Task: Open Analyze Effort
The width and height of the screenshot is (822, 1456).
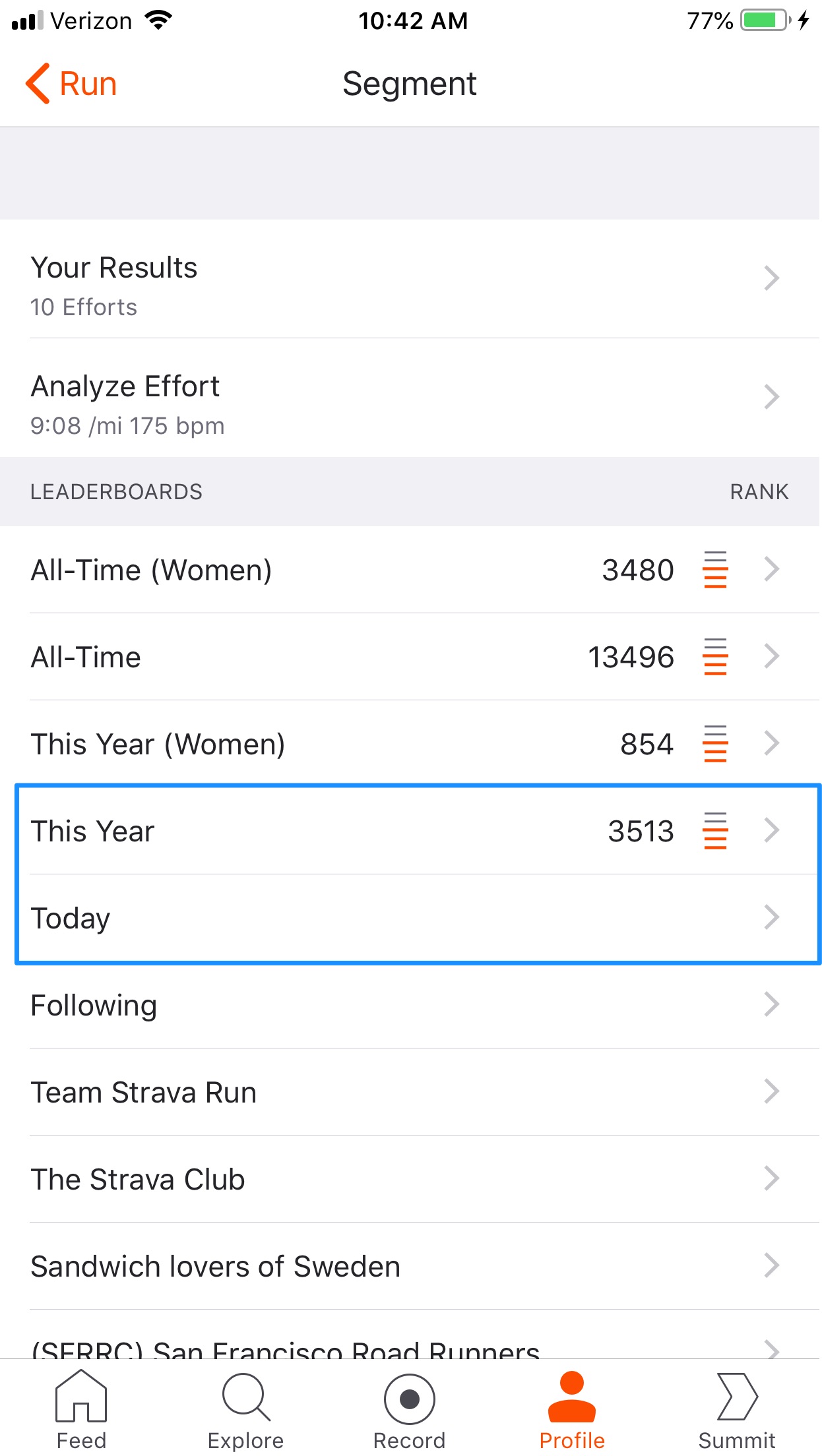Action: pos(410,398)
